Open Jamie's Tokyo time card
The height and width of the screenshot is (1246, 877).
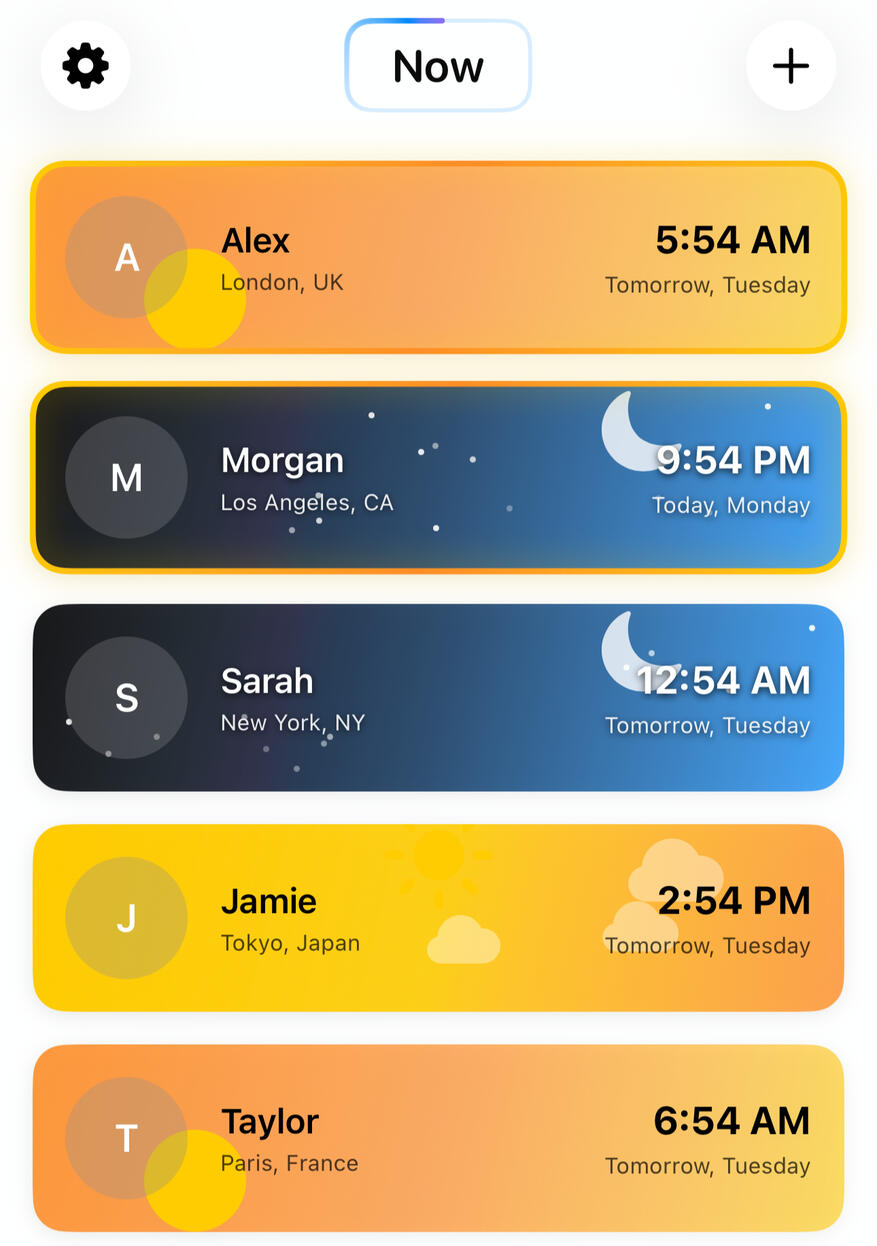[438, 918]
